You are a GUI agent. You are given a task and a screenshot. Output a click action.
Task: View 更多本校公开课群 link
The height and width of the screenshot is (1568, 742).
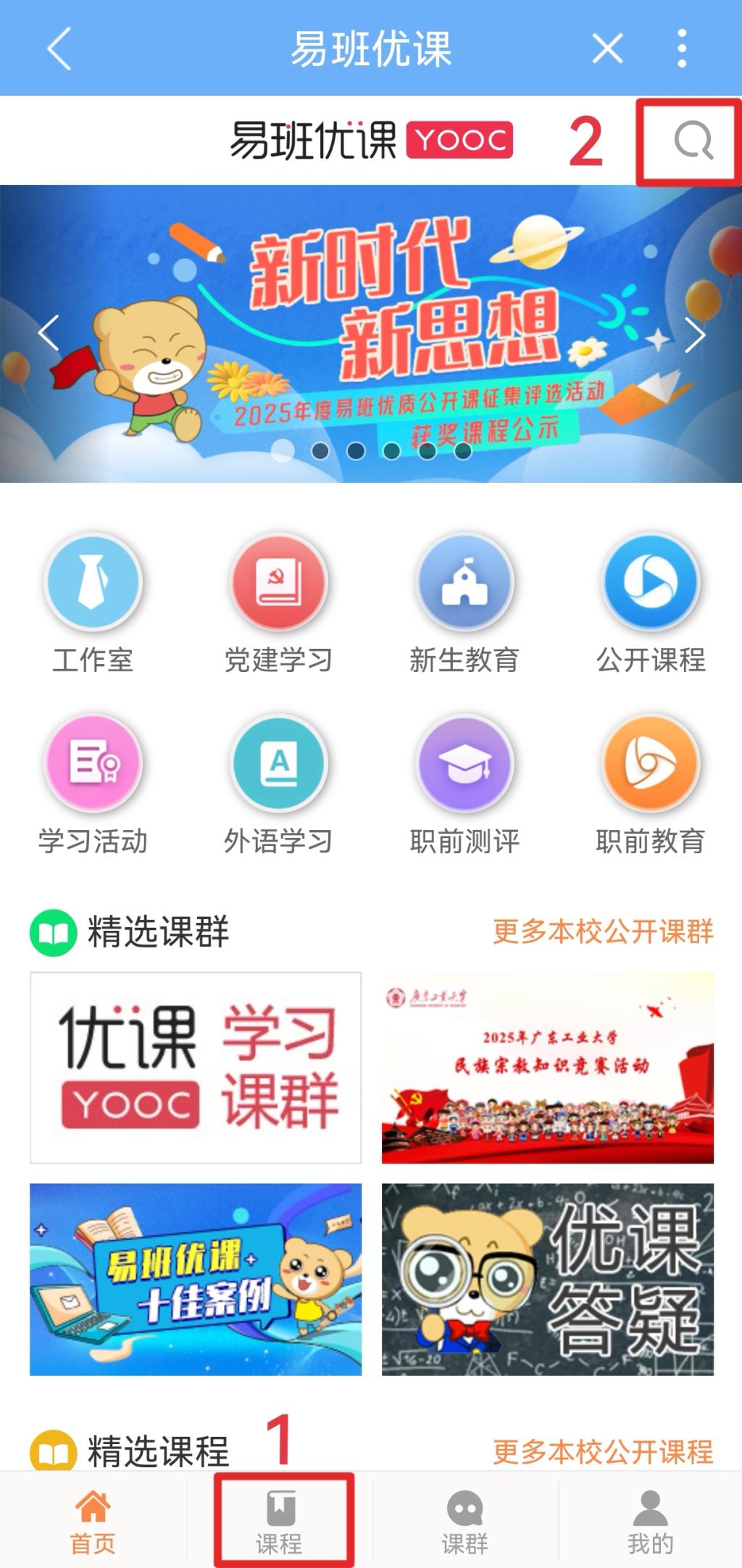tap(603, 932)
